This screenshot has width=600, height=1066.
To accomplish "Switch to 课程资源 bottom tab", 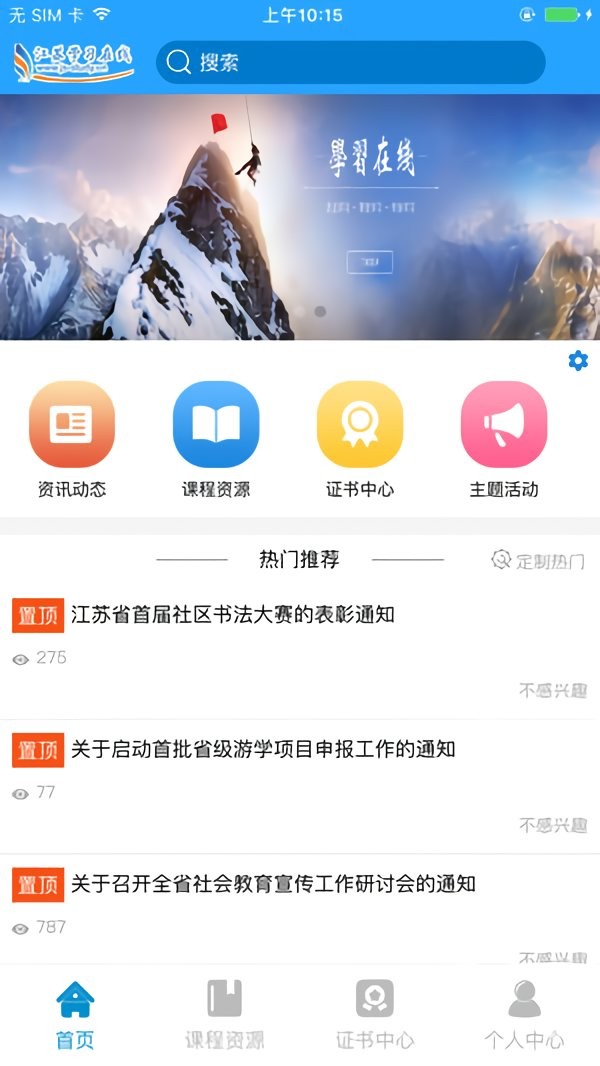I will tap(225, 1014).
